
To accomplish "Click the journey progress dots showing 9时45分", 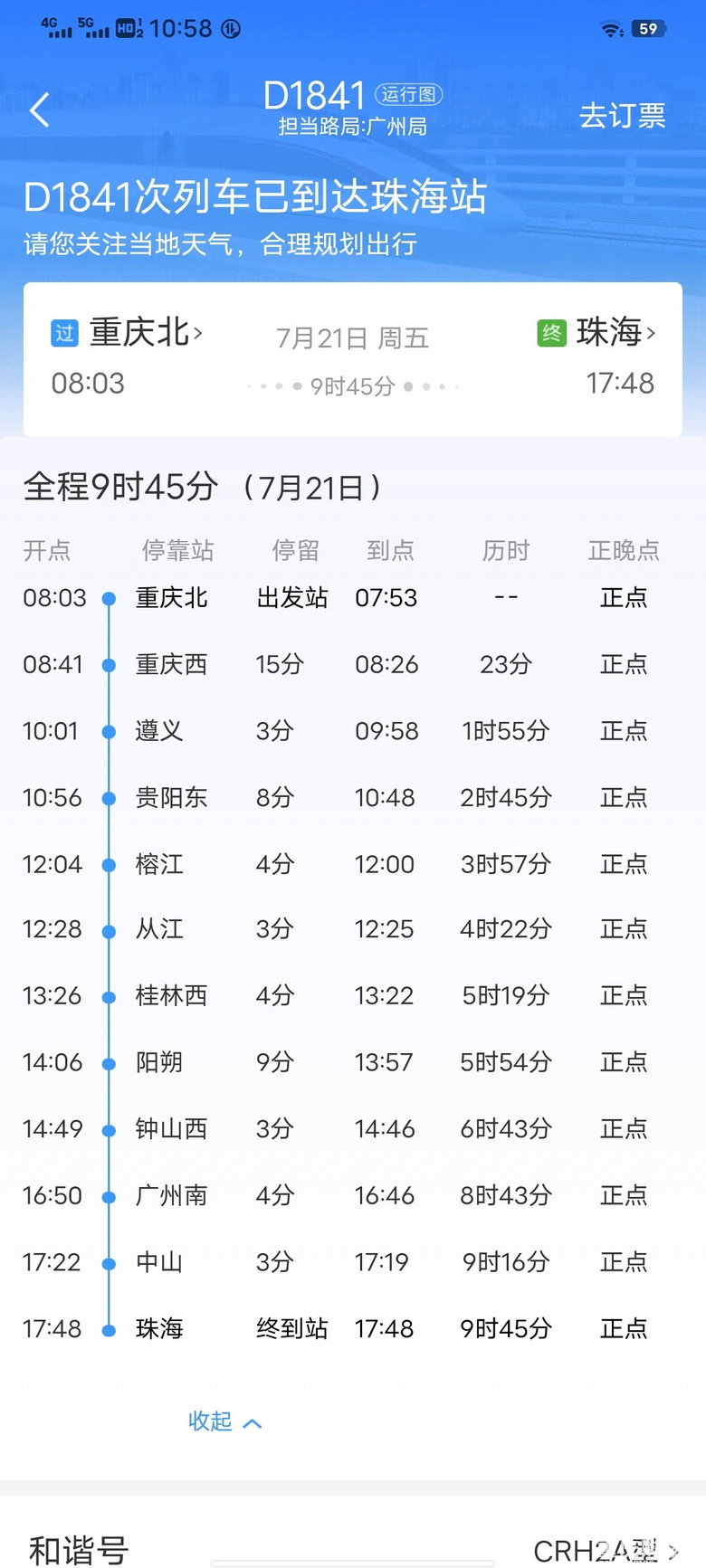I will coord(352,385).
